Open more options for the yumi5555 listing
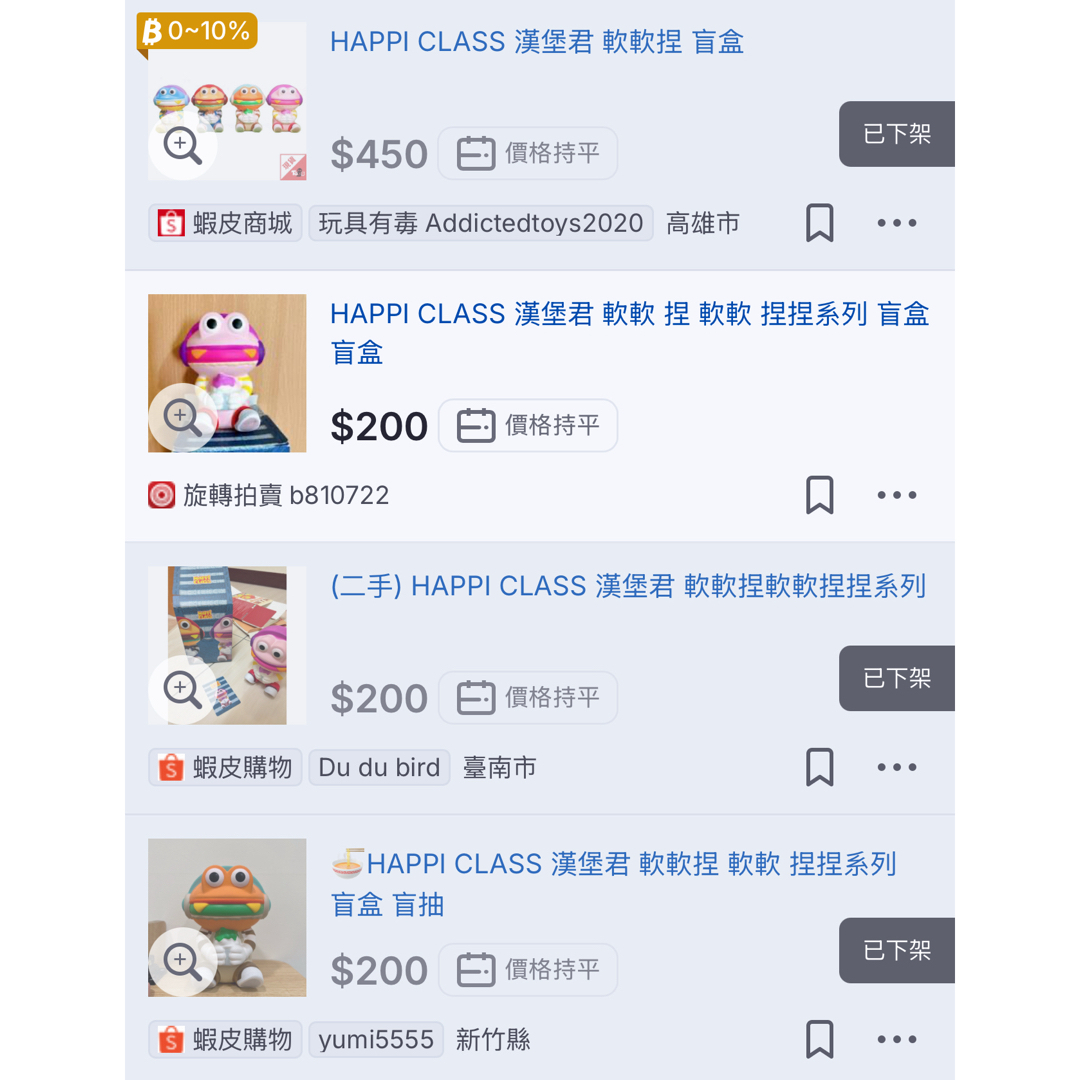The height and width of the screenshot is (1080, 1080). point(896,1040)
